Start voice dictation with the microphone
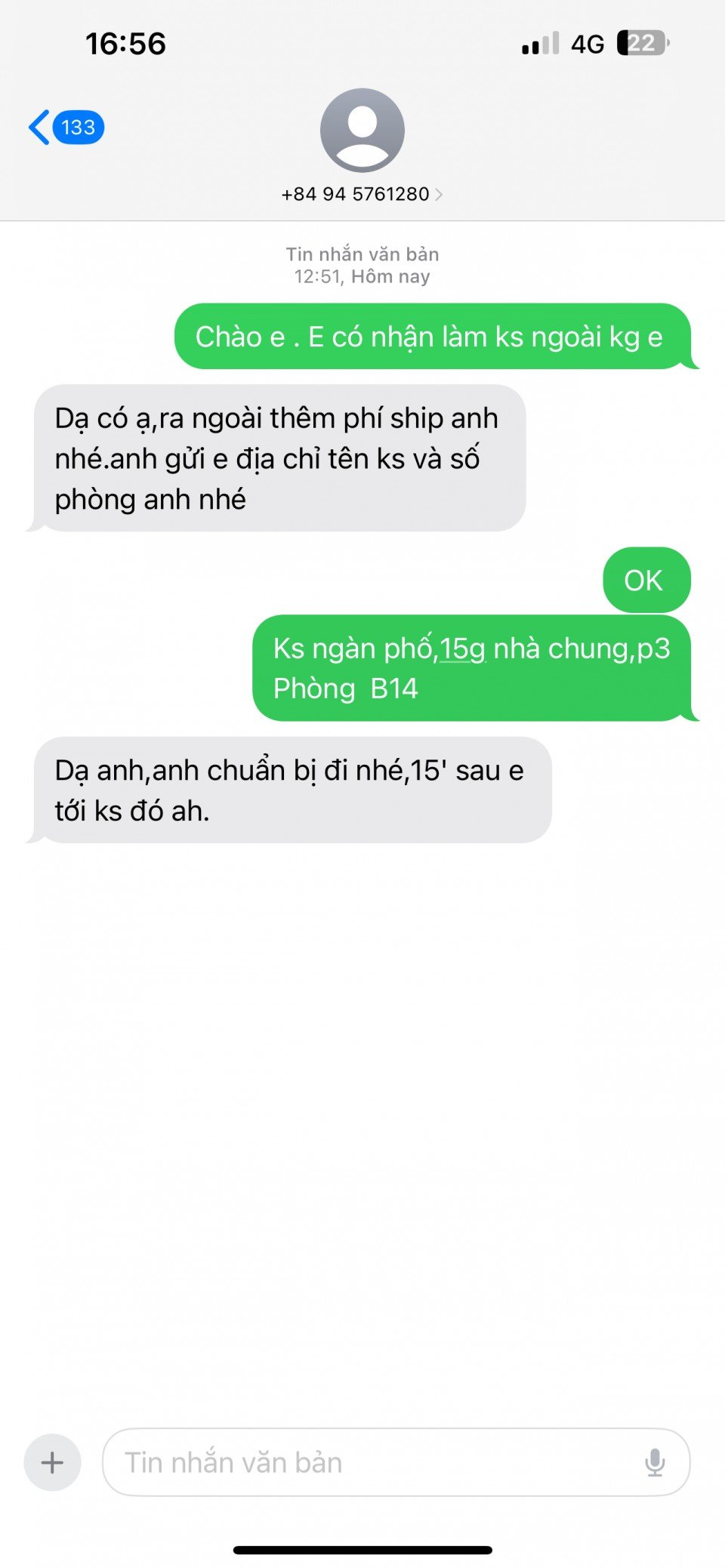This screenshot has width=725, height=1568. [655, 1462]
